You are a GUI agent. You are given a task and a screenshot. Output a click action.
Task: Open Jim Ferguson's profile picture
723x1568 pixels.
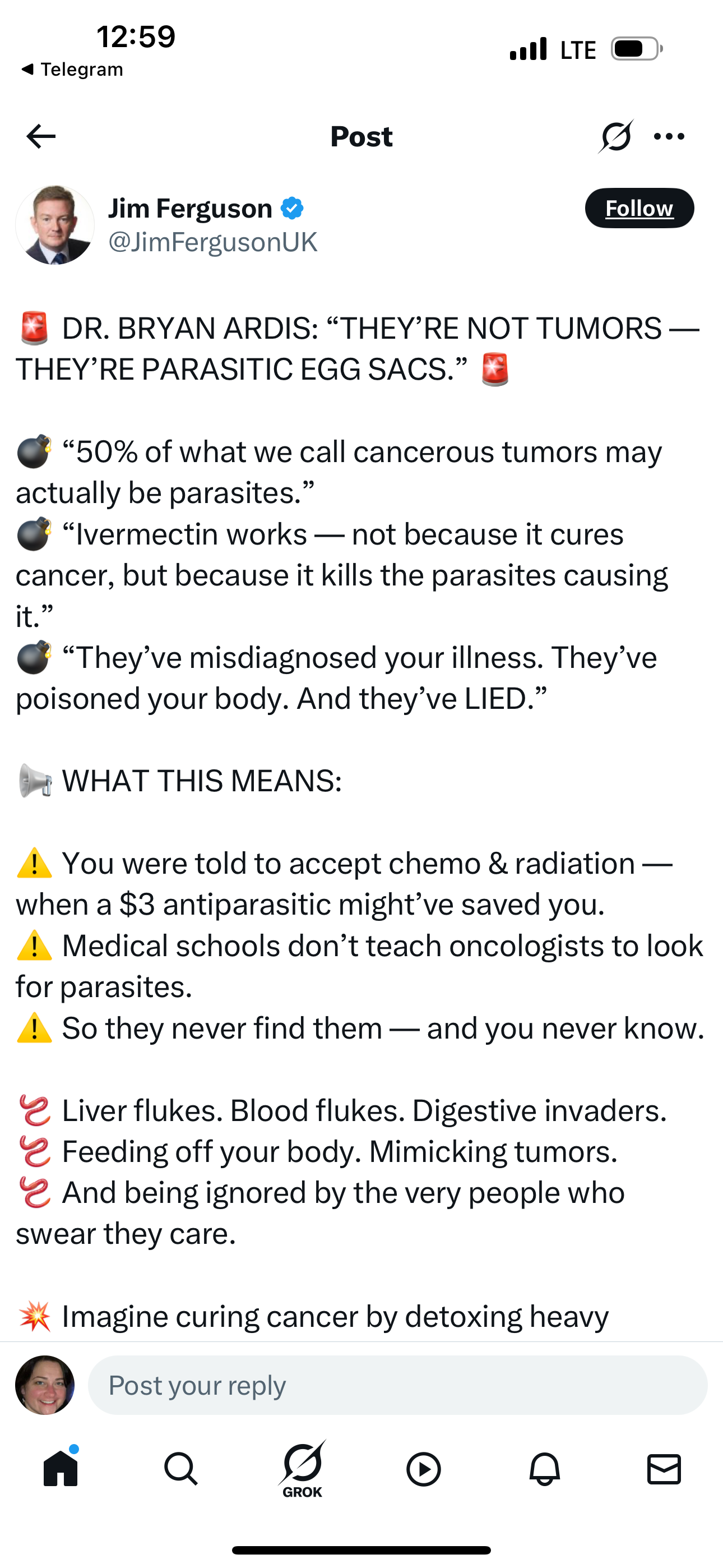click(55, 225)
